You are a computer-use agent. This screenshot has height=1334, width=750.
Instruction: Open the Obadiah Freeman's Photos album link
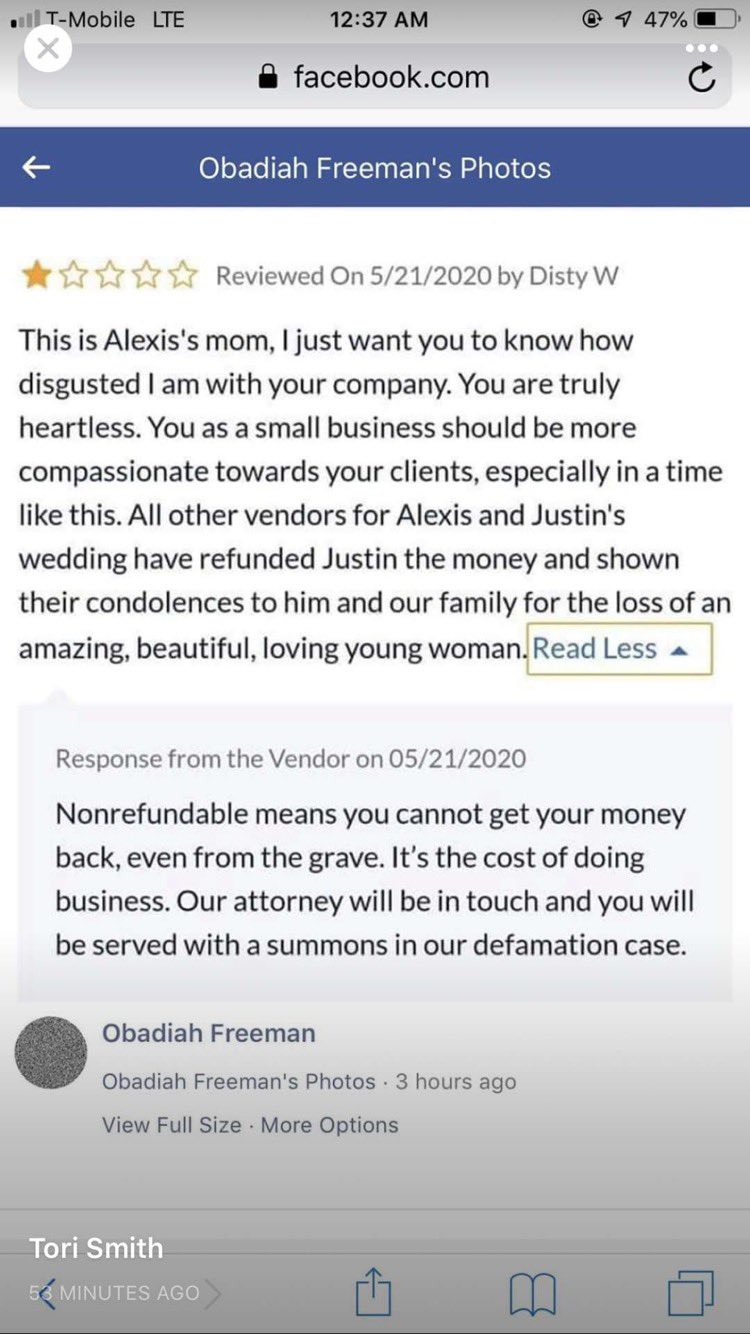click(239, 1082)
